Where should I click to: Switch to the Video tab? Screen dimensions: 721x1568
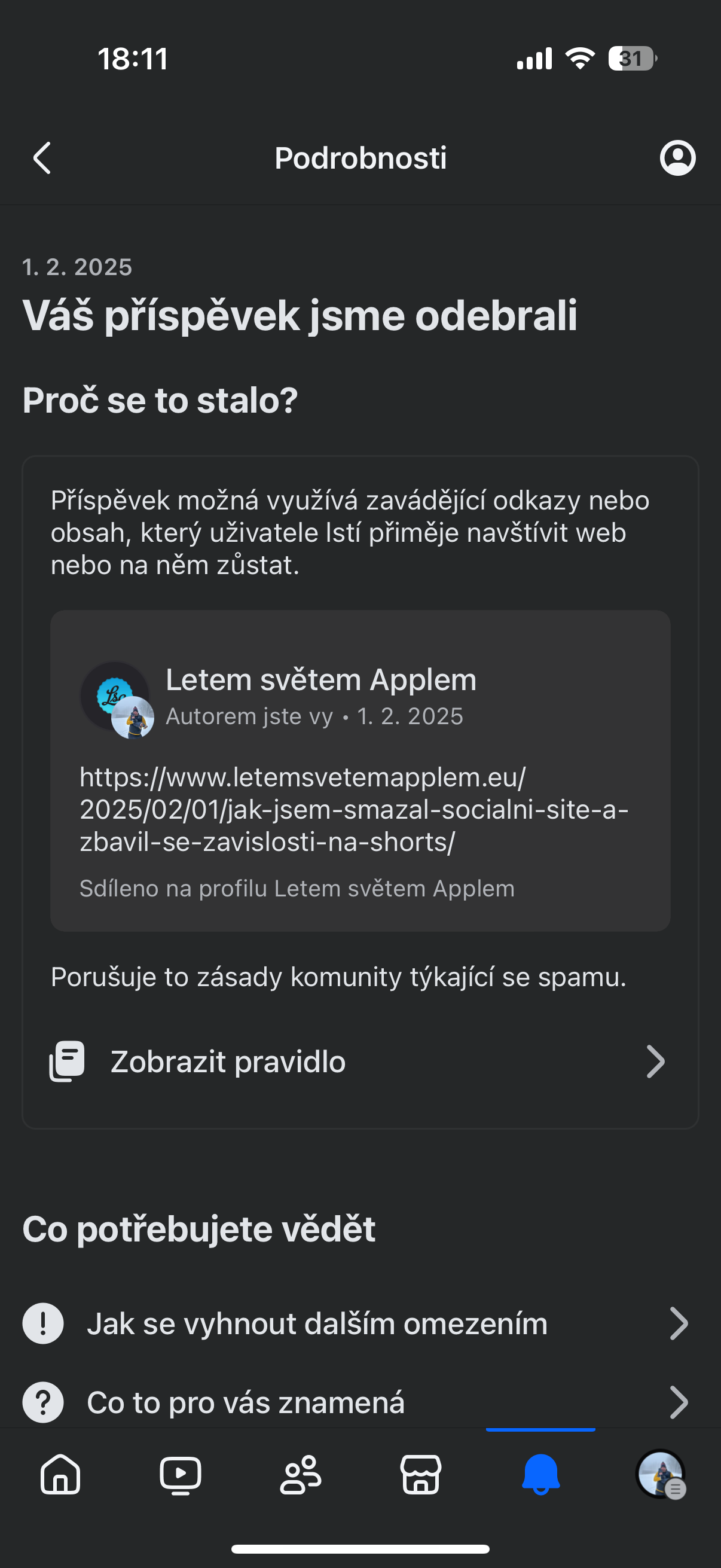(181, 1474)
